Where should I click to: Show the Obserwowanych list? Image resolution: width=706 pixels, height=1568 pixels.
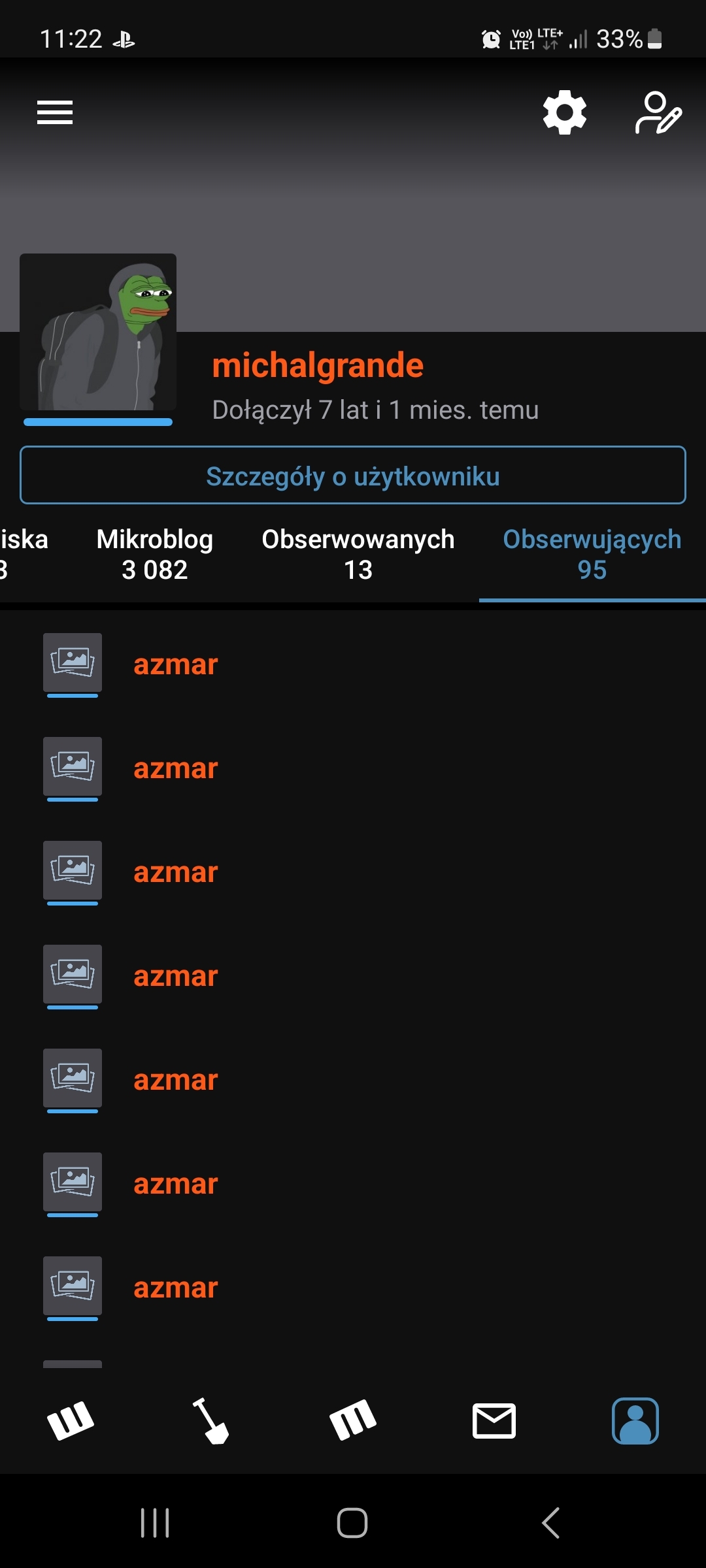point(358,554)
